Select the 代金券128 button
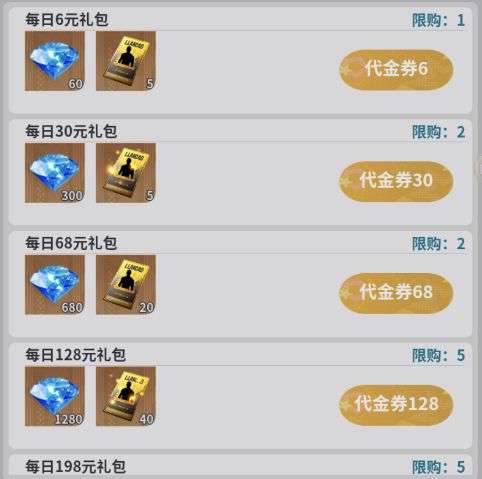482x479 pixels. point(396,404)
